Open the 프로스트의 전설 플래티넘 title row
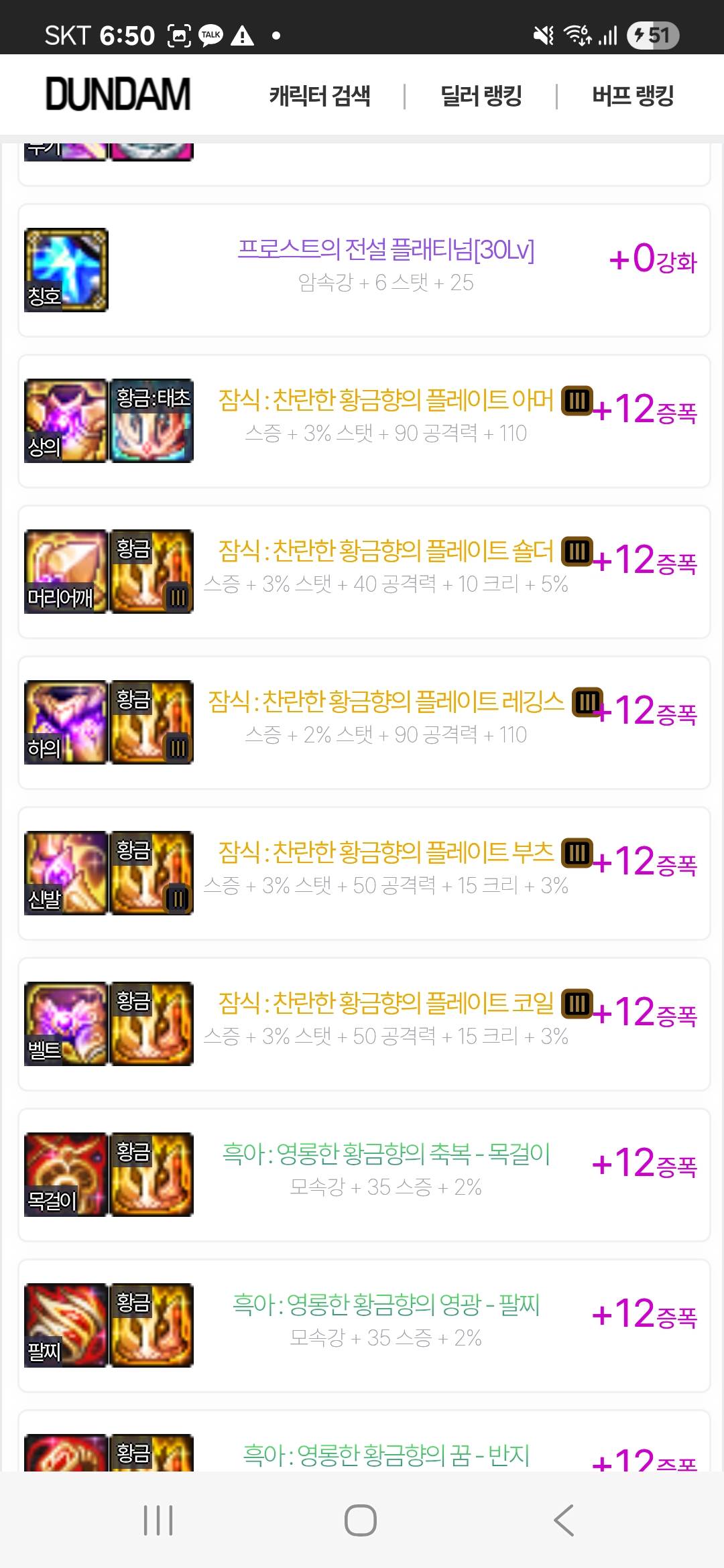 385,251
